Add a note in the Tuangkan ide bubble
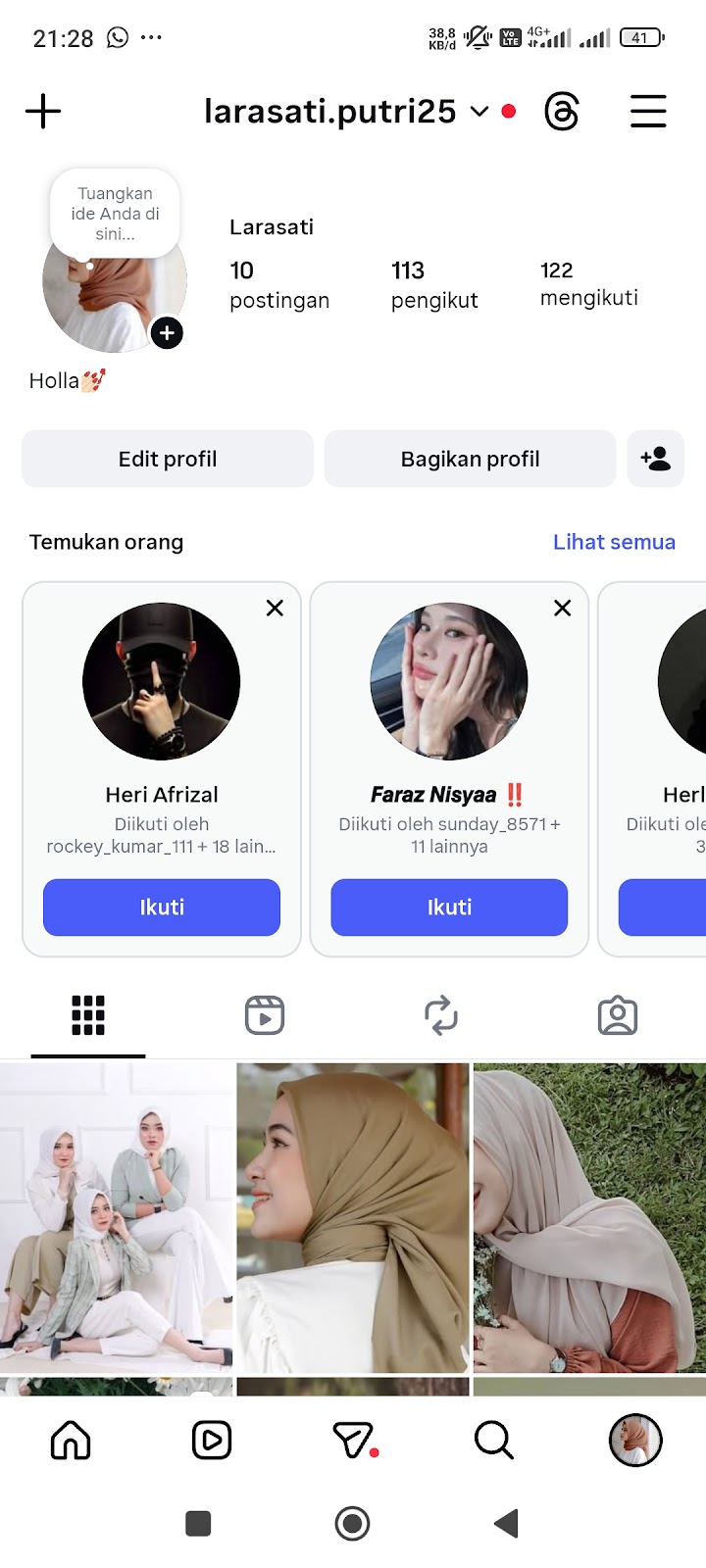Viewport: 706px width, 1568px height. click(115, 214)
